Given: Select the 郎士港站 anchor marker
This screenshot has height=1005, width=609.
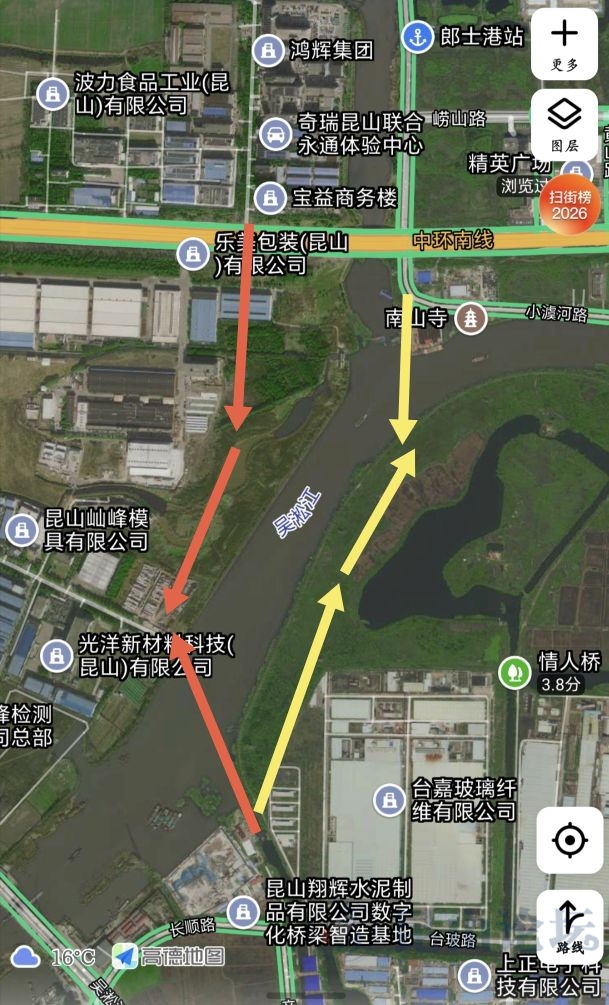Looking at the screenshot, I should [x=417, y=38].
